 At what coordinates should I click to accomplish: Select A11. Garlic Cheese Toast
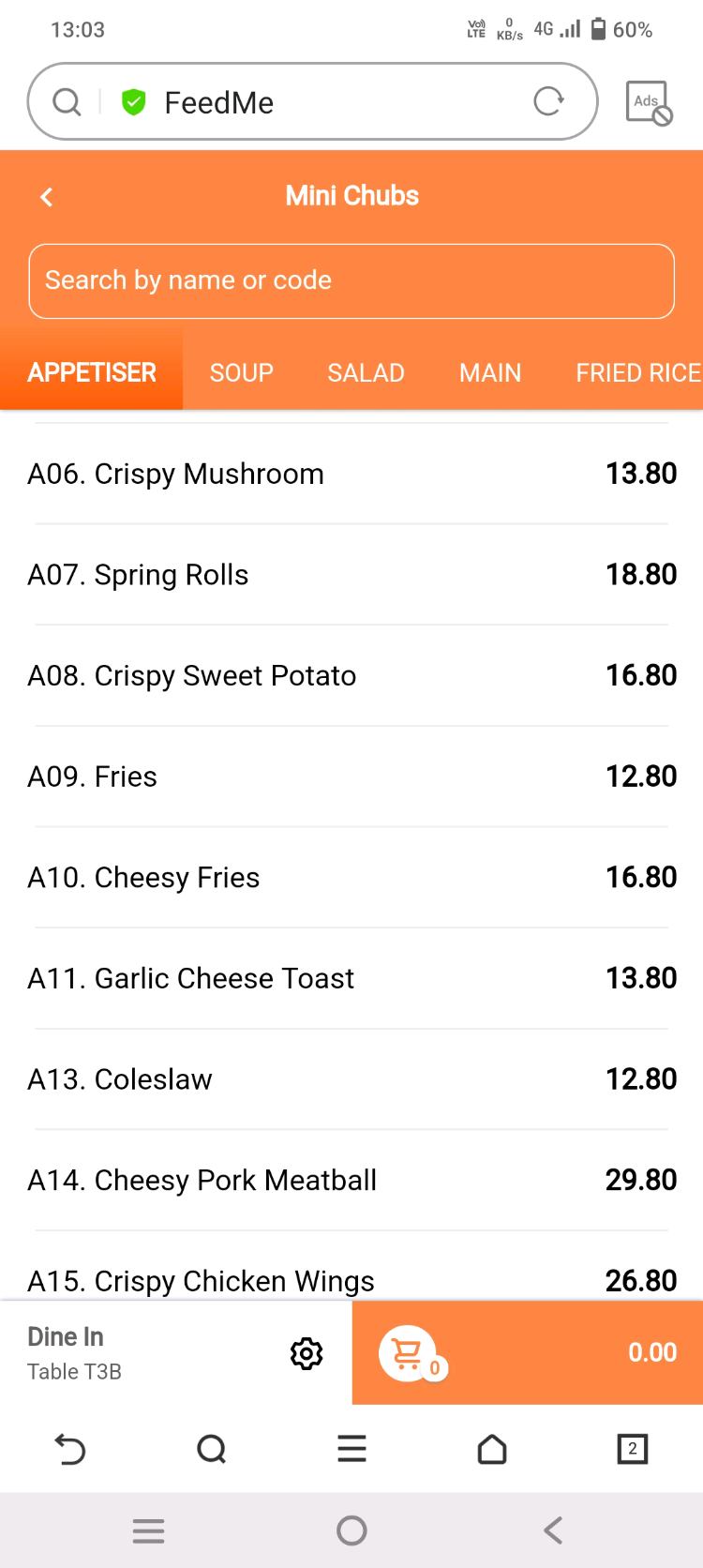(x=351, y=978)
